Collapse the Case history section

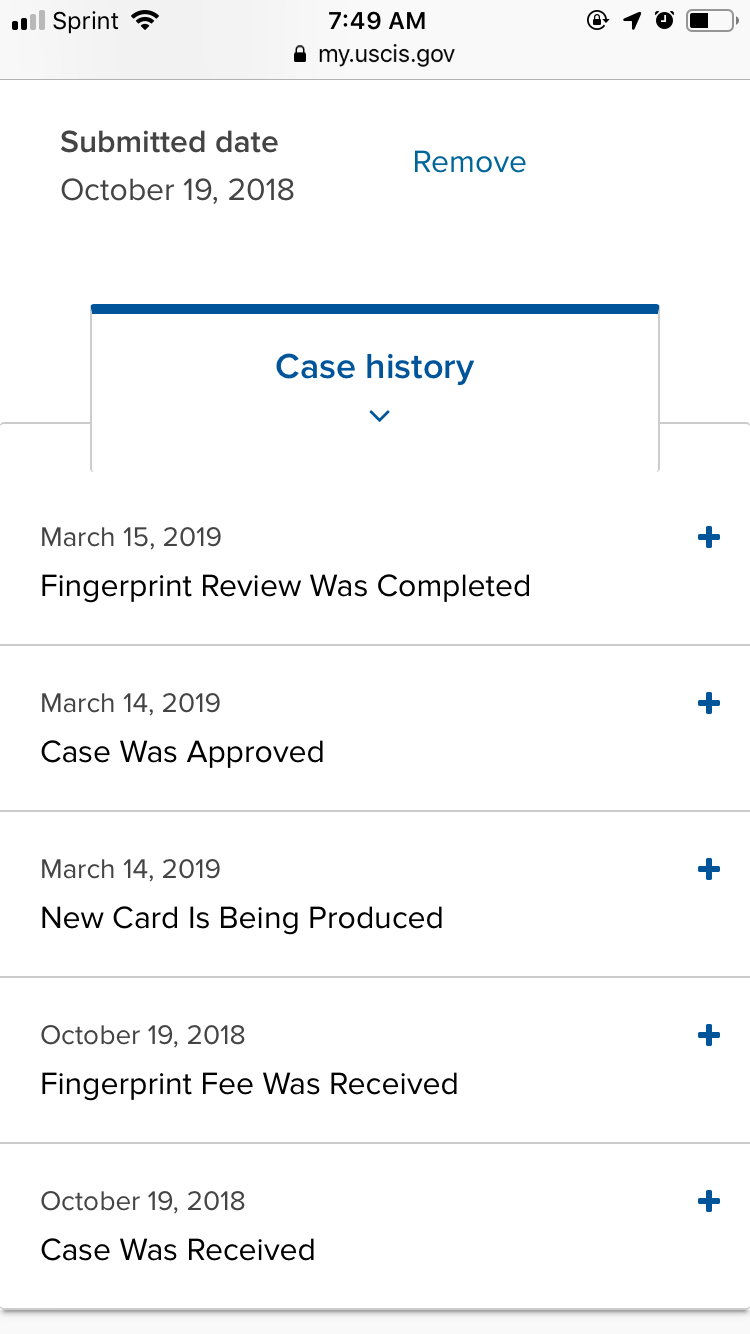pos(375,387)
